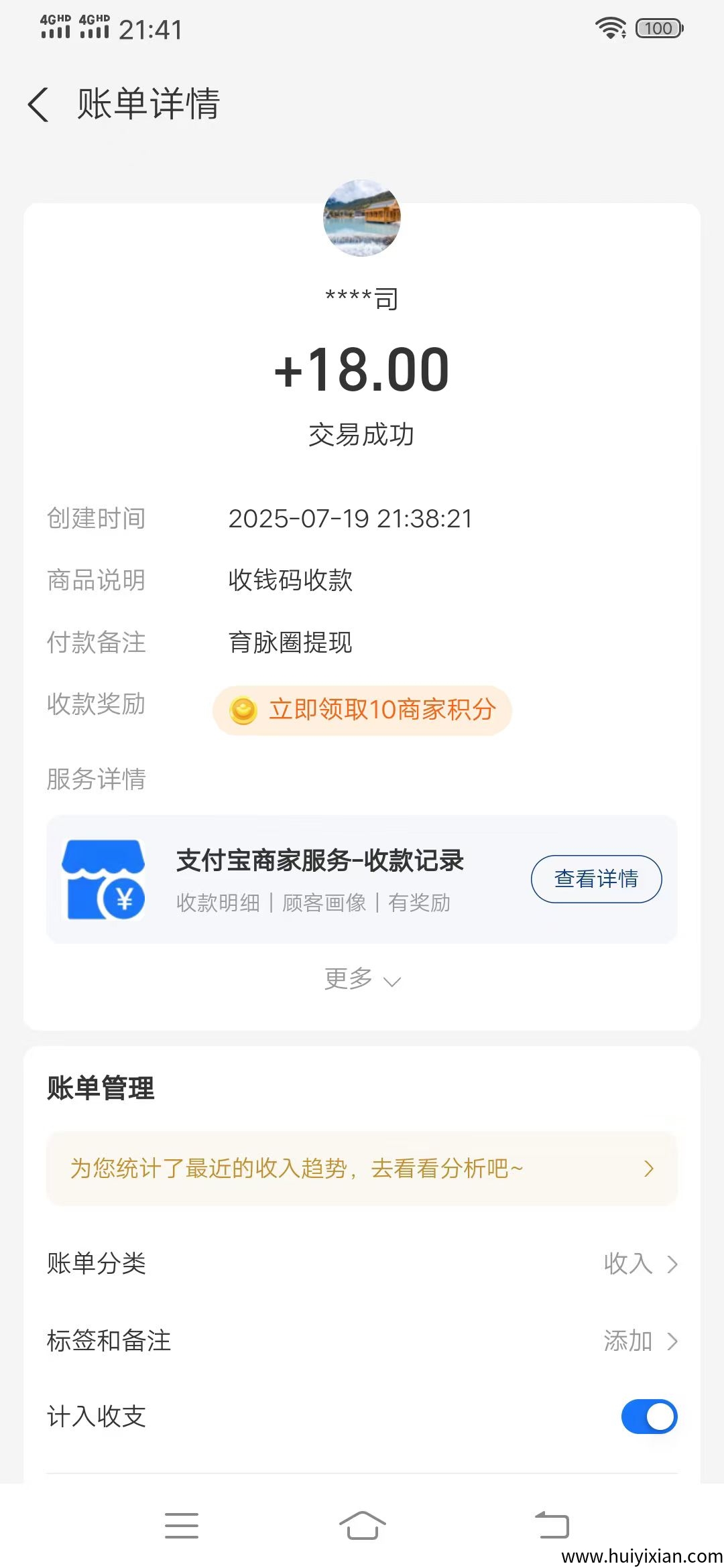The height and width of the screenshot is (1568, 724).
Task: Open the merchant avatar photo
Action: 361,220
